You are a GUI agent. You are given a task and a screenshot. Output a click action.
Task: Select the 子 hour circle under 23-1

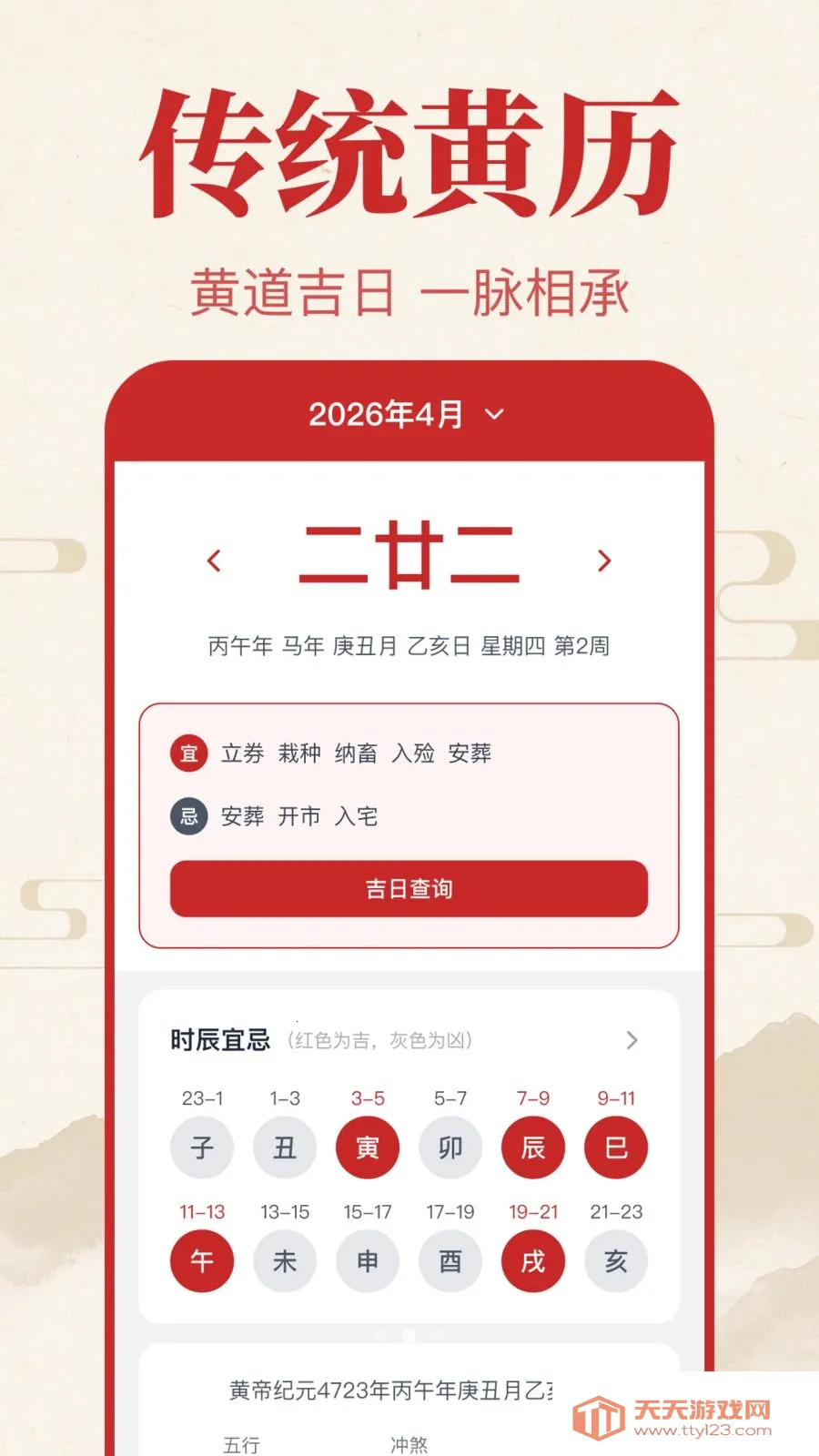tap(201, 1148)
